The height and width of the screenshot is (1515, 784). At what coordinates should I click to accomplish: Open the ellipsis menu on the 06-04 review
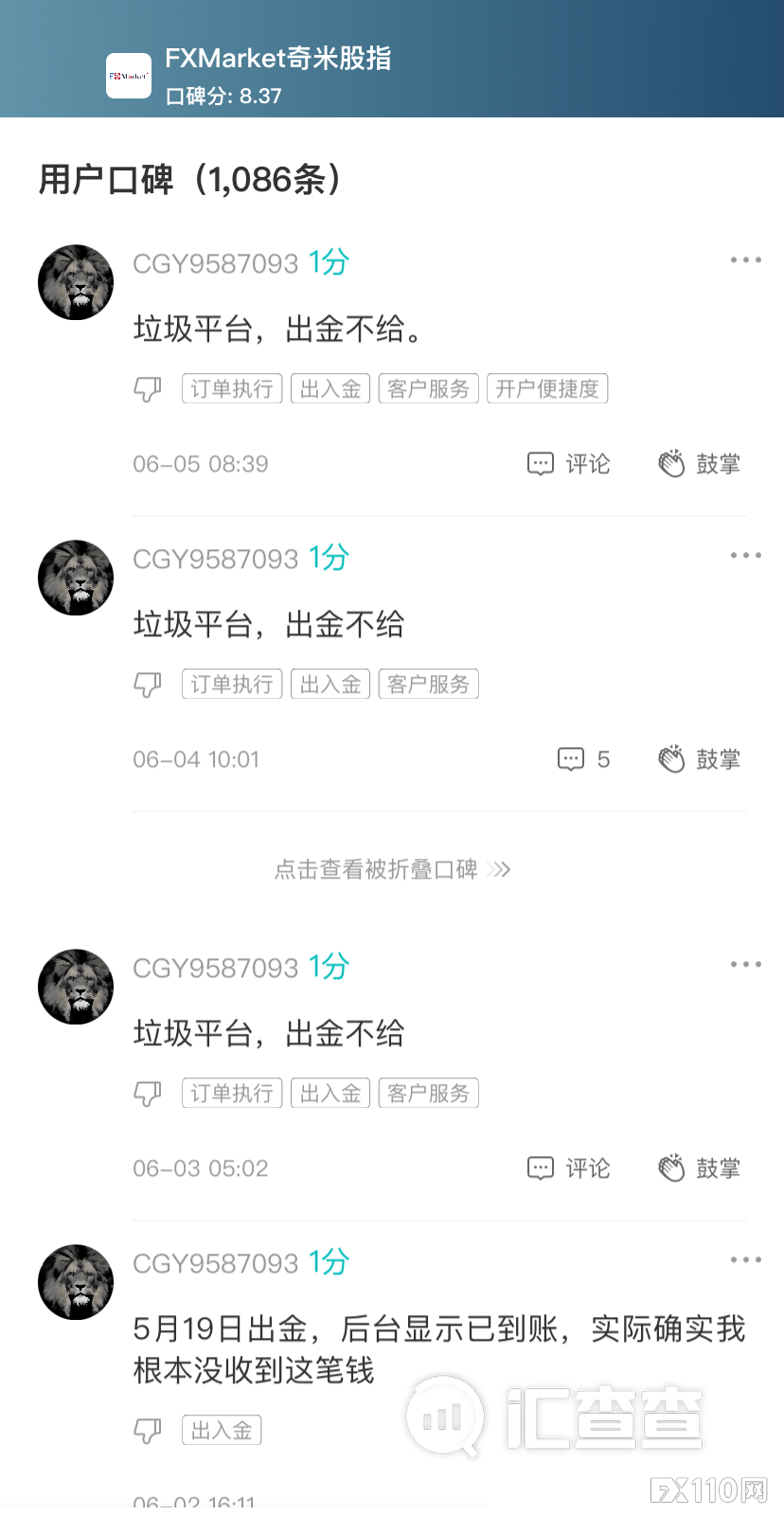(x=745, y=555)
